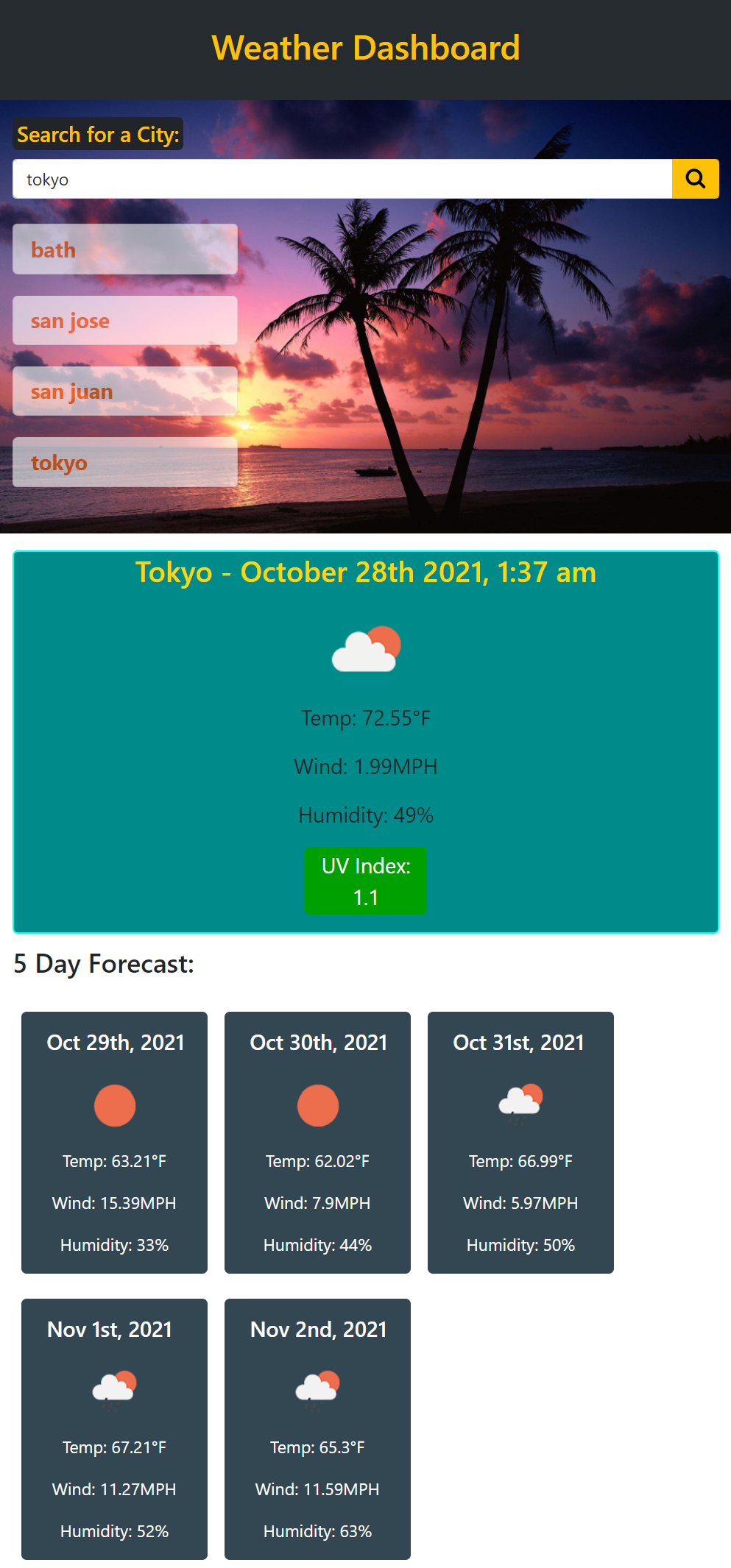
Task: Click the Humidity 49% reading
Action: [x=365, y=815]
